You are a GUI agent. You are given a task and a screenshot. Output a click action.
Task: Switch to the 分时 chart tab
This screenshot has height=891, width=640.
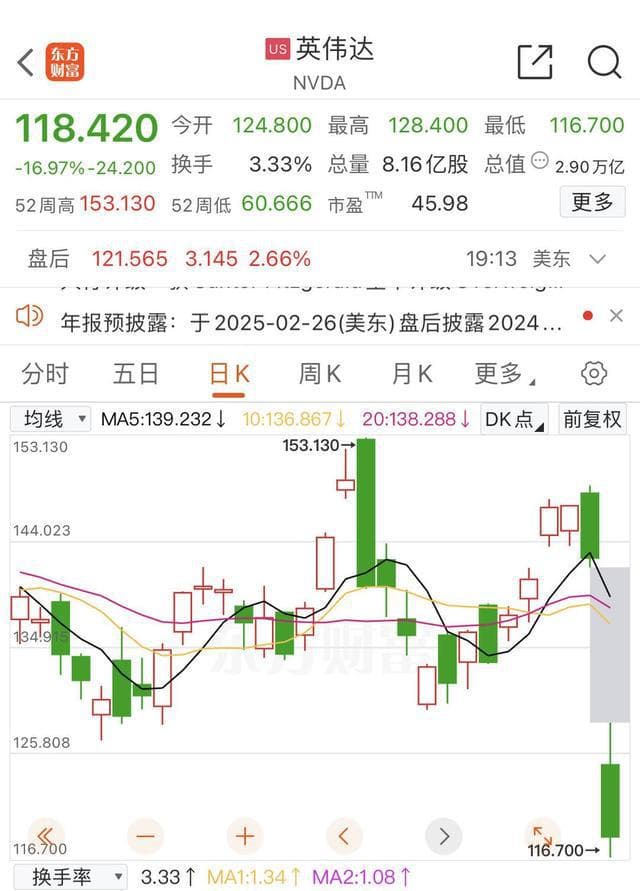(x=45, y=374)
